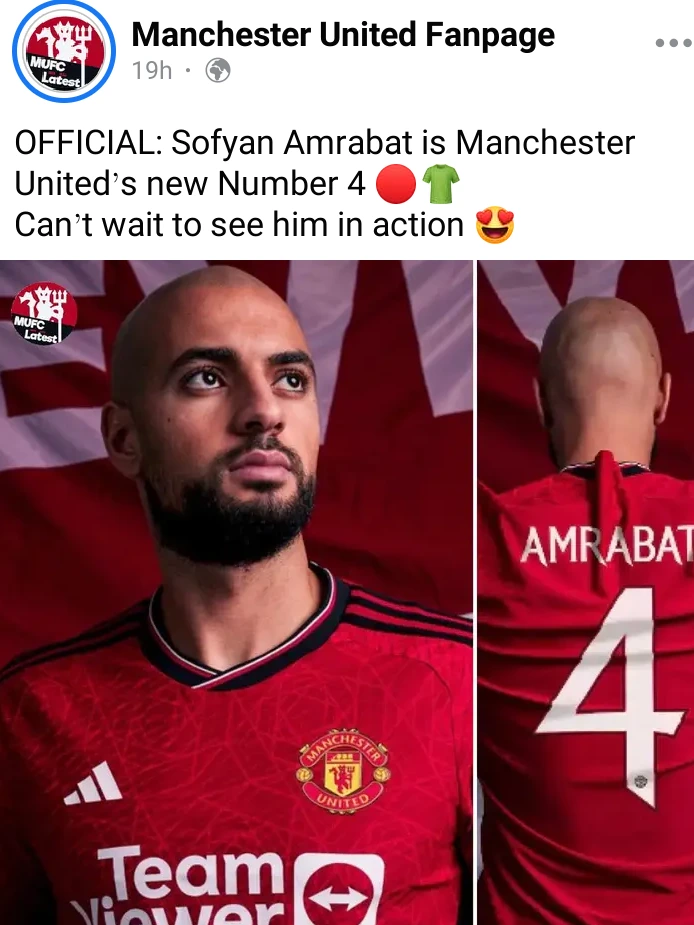Open the Manchester United Fanpage name link
The width and height of the screenshot is (694, 925).
[343, 34]
